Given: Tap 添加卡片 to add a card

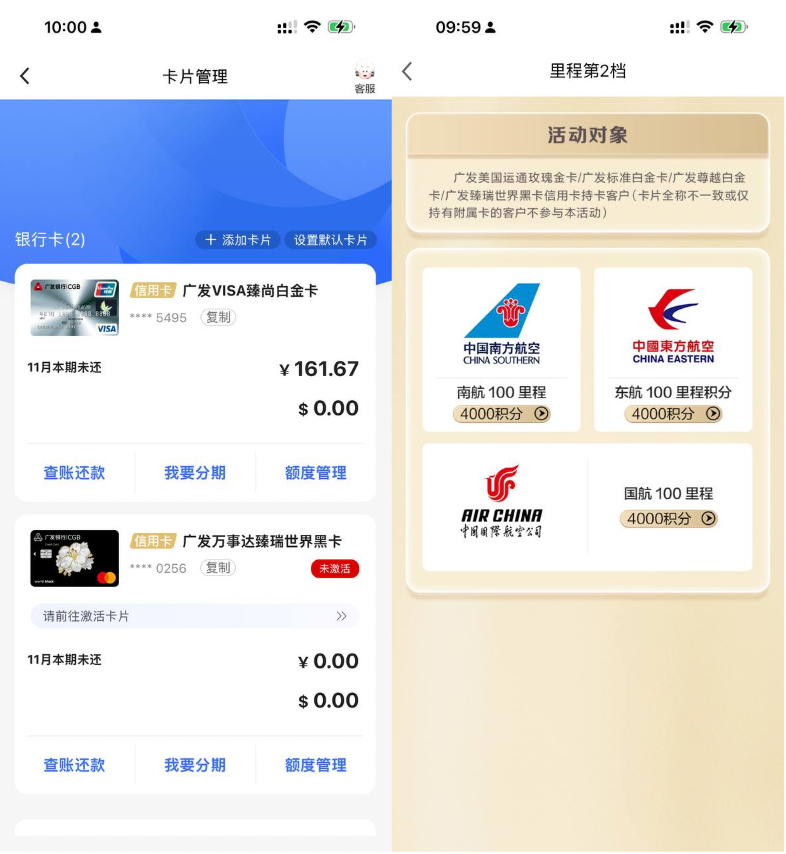Looking at the screenshot, I should point(237,240).
